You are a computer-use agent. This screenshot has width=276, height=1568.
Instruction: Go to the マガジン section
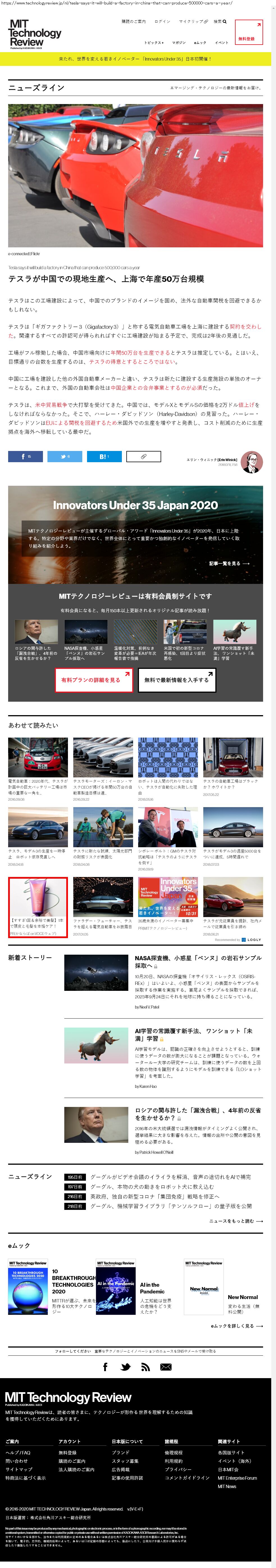point(179,43)
